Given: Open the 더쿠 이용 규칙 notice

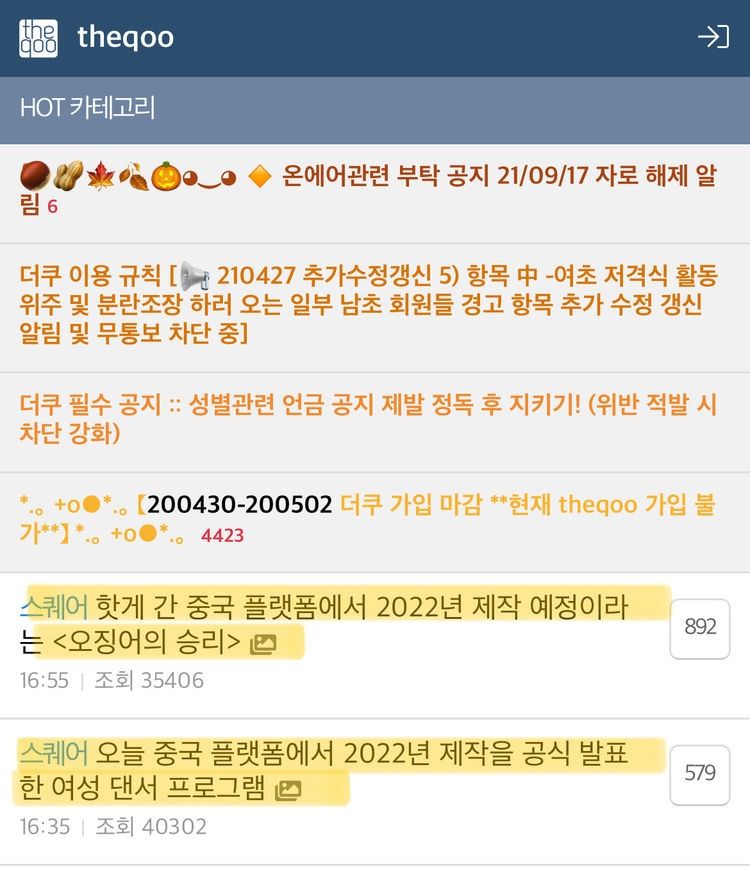Looking at the screenshot, I should tap(368, 304).
